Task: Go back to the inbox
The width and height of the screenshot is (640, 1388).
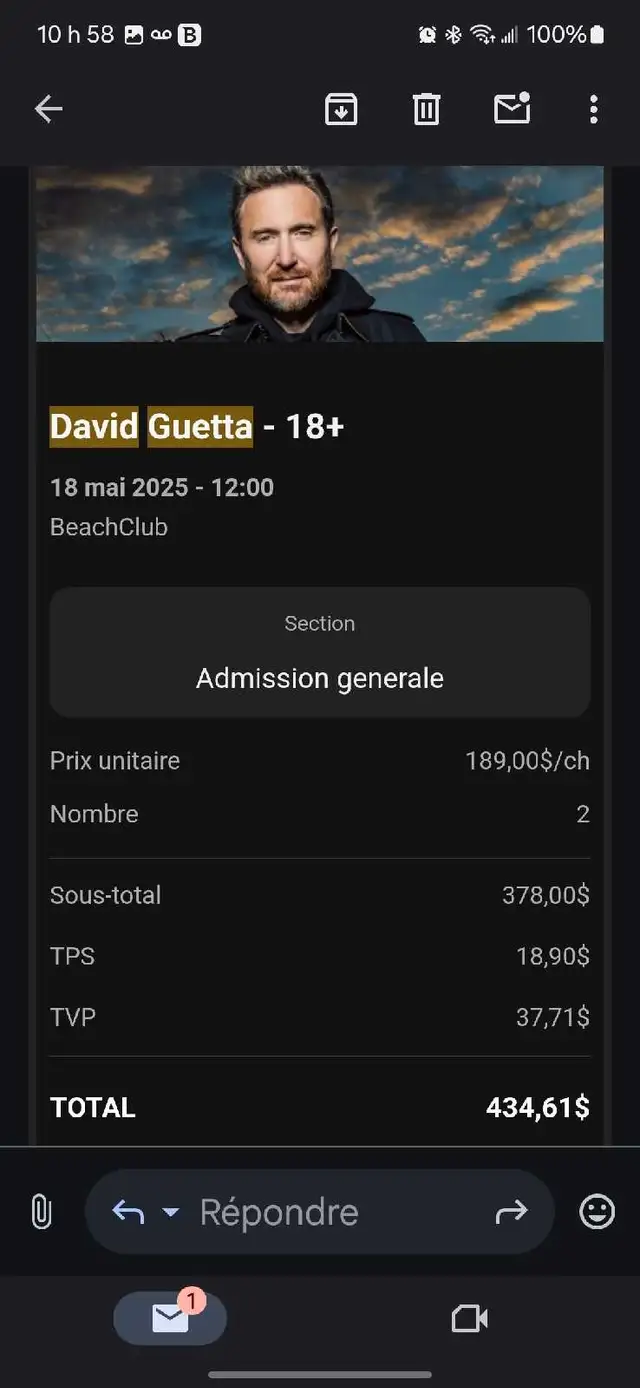Action: [48, 109]
